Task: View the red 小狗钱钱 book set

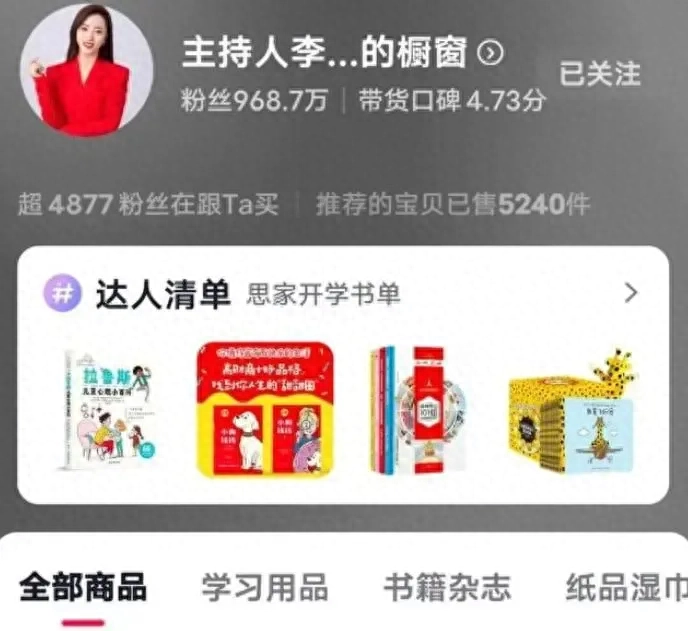Action: coord(265,408)
